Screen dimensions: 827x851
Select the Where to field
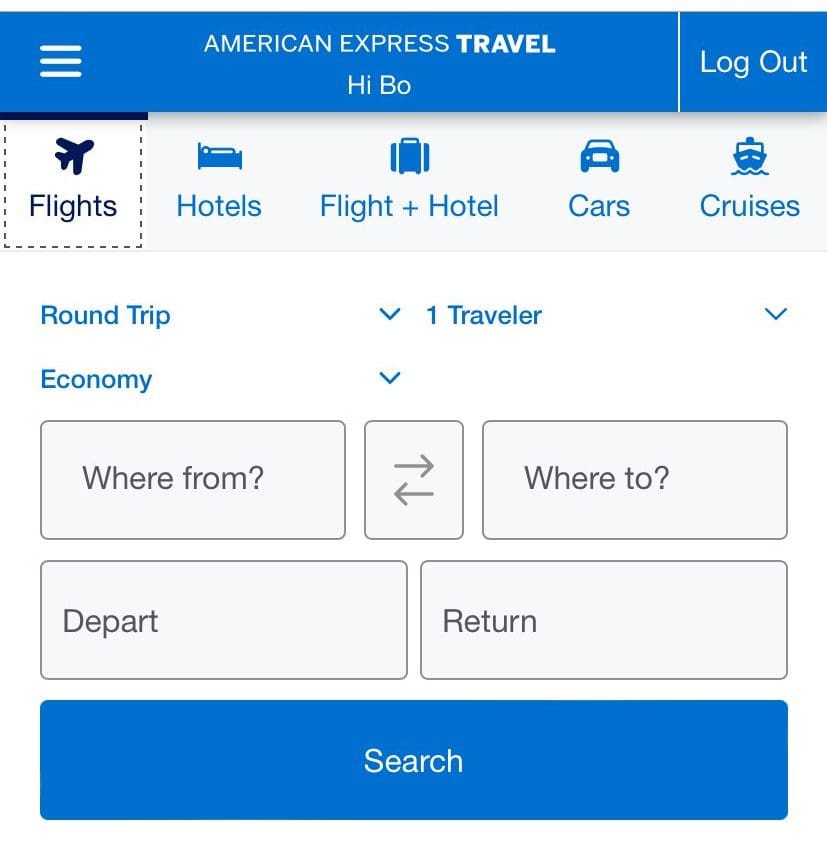click(x=635, y=479)
